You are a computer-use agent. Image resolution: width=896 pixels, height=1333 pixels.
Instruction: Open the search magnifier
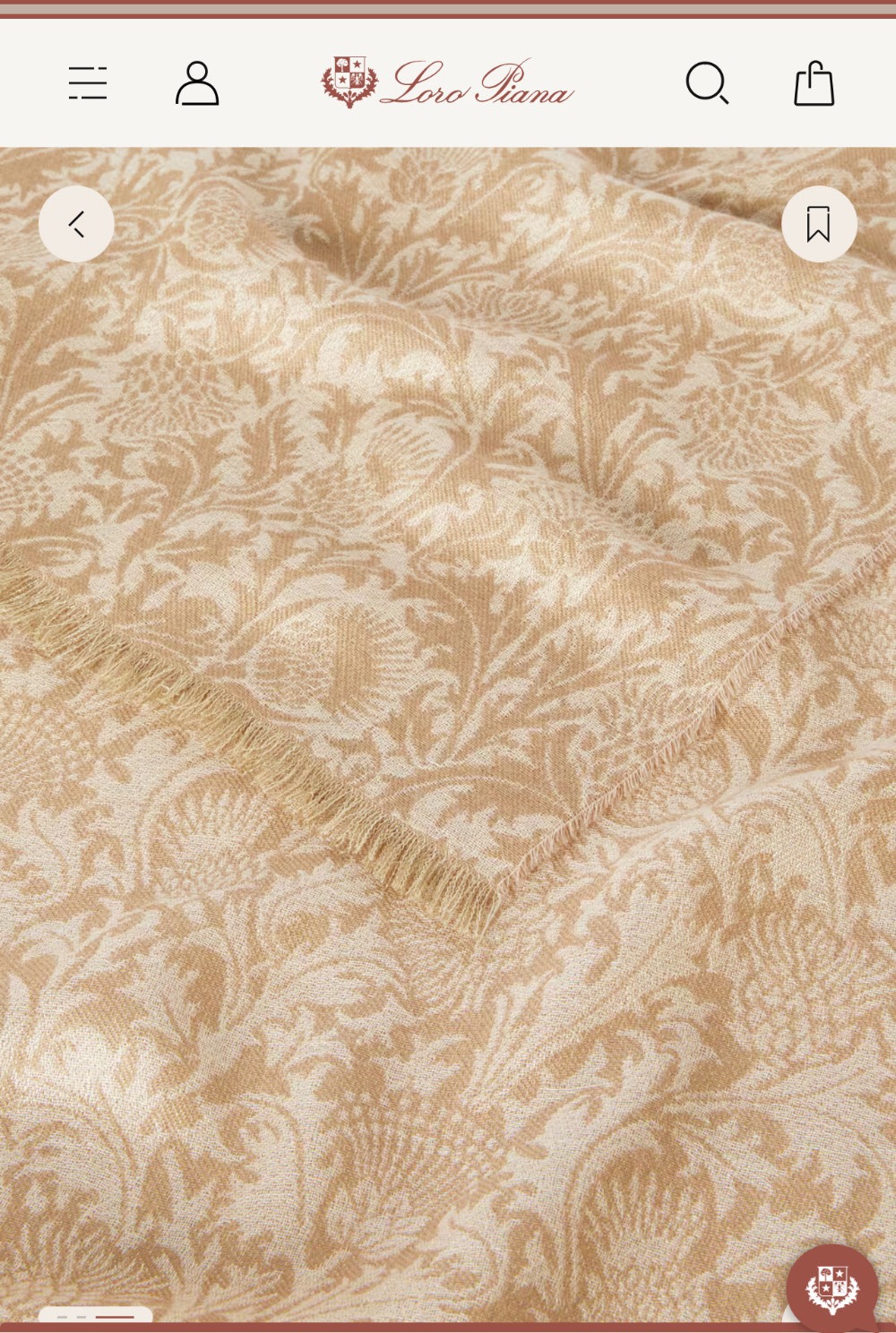(x=707, y=83)
